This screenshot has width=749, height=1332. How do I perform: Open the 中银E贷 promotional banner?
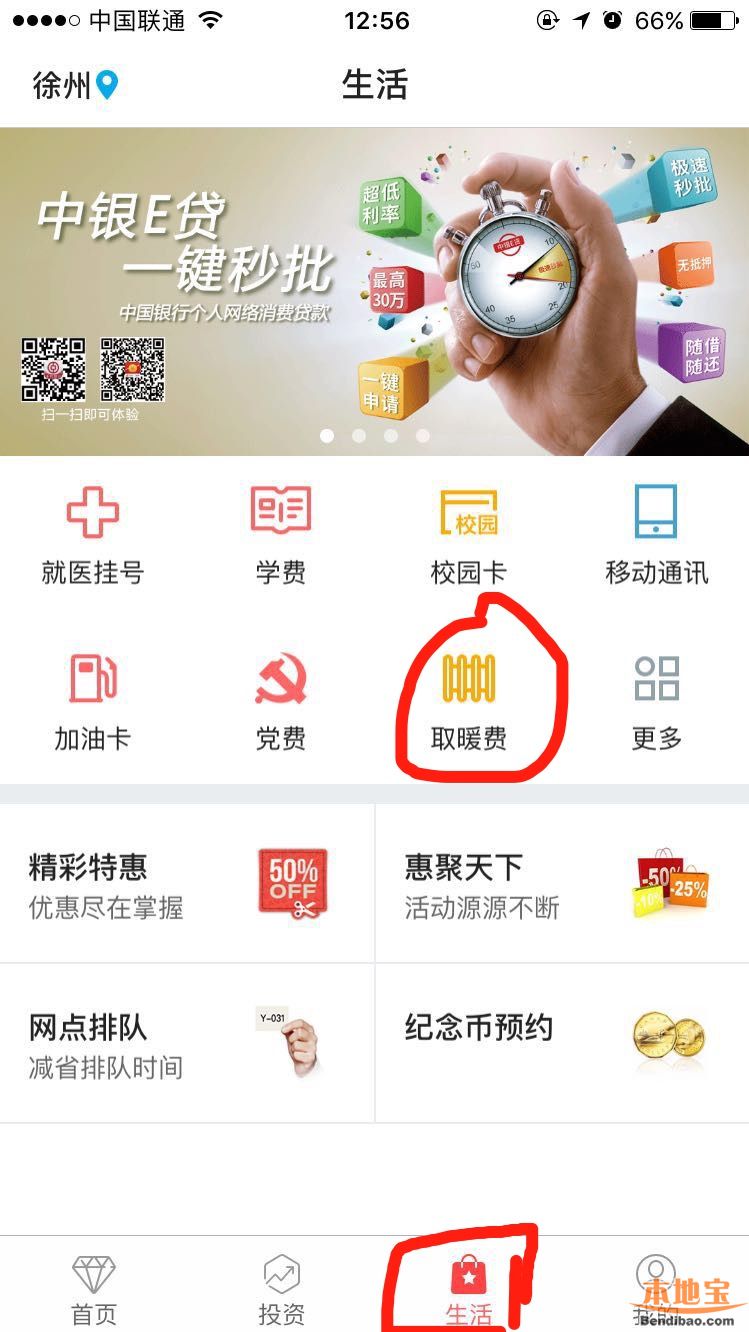click(374, 291)
